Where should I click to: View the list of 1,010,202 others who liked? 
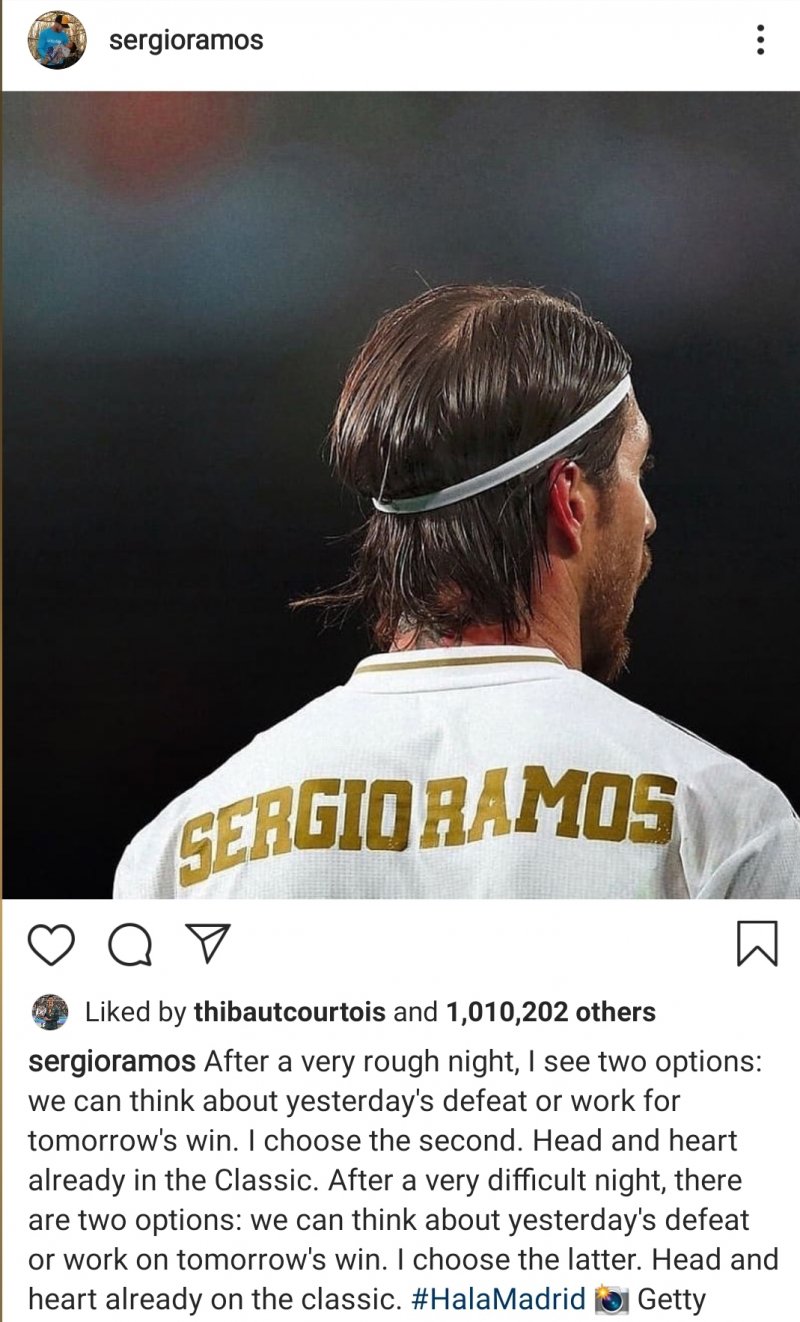550,1012
